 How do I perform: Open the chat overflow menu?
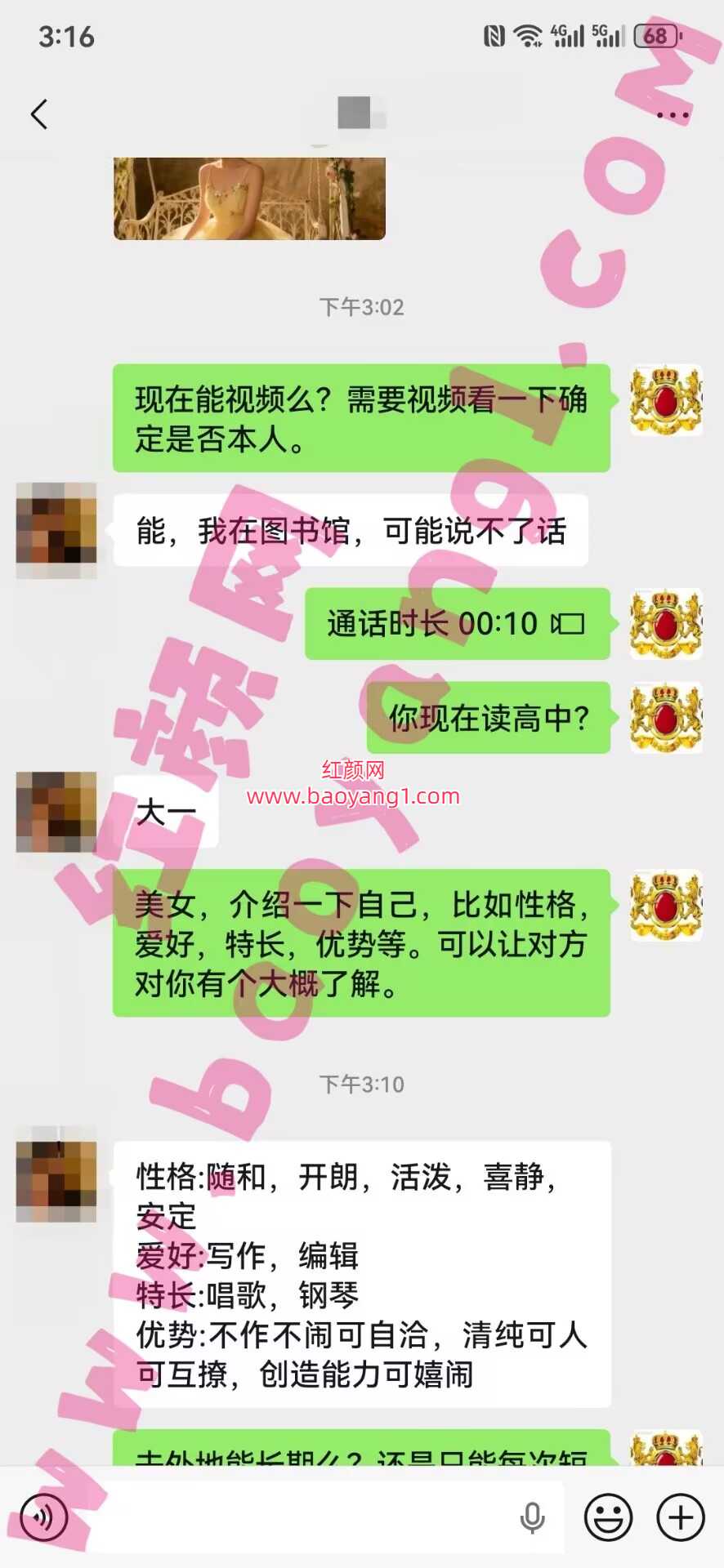pos(673,115)
